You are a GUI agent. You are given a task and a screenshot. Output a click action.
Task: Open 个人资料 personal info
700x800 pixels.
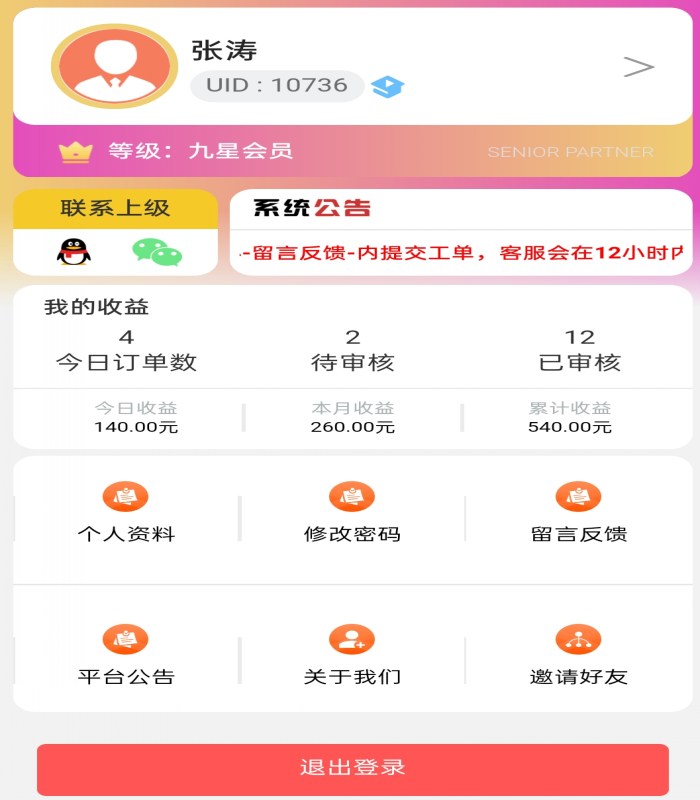tap(126, 513)
